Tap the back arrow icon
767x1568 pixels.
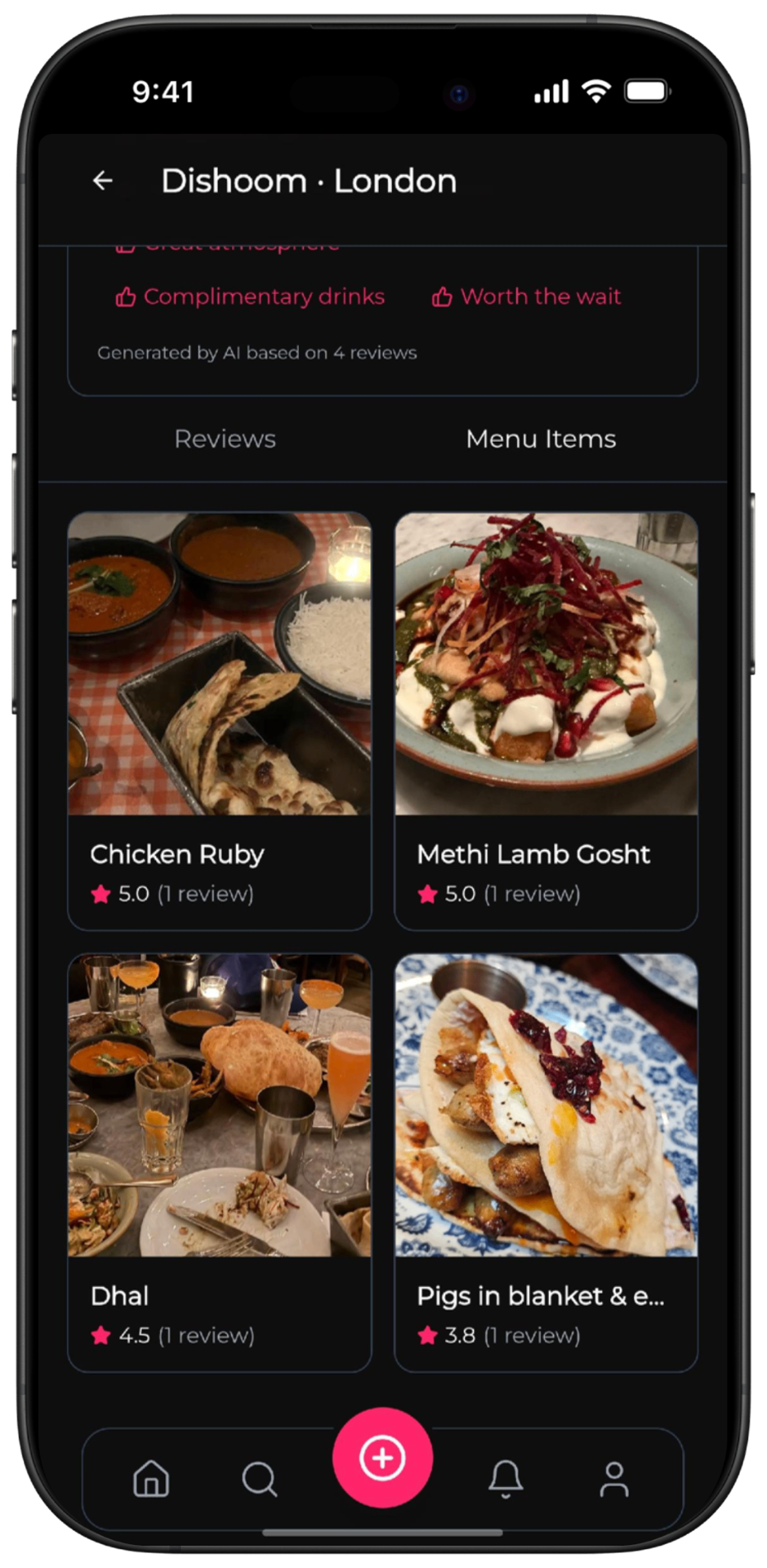(x=102, y=180)
